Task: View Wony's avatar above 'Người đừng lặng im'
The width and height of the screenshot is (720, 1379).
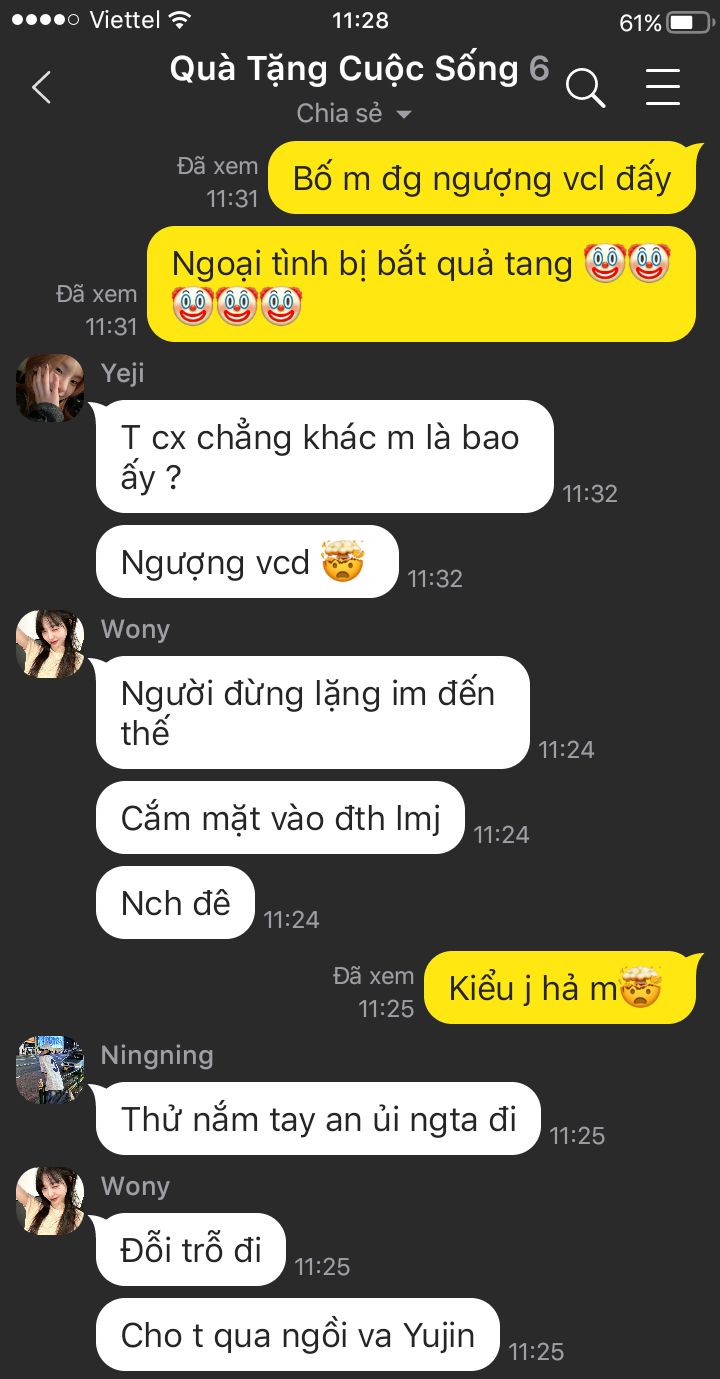Action: point(50,644)
